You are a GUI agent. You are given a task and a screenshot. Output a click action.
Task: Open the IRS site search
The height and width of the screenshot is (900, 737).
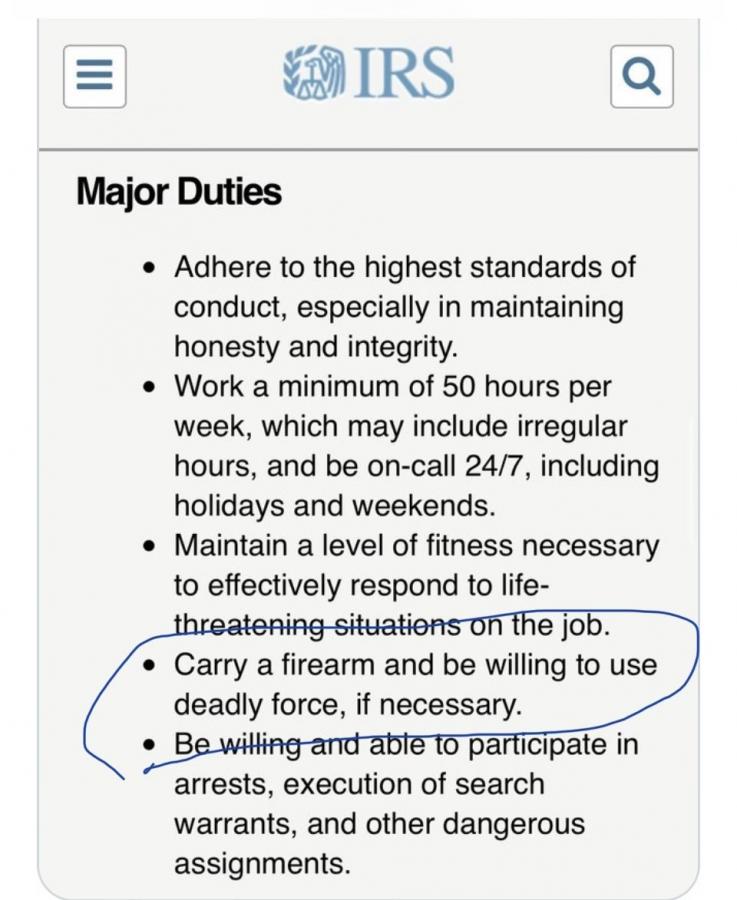point(641,76)
